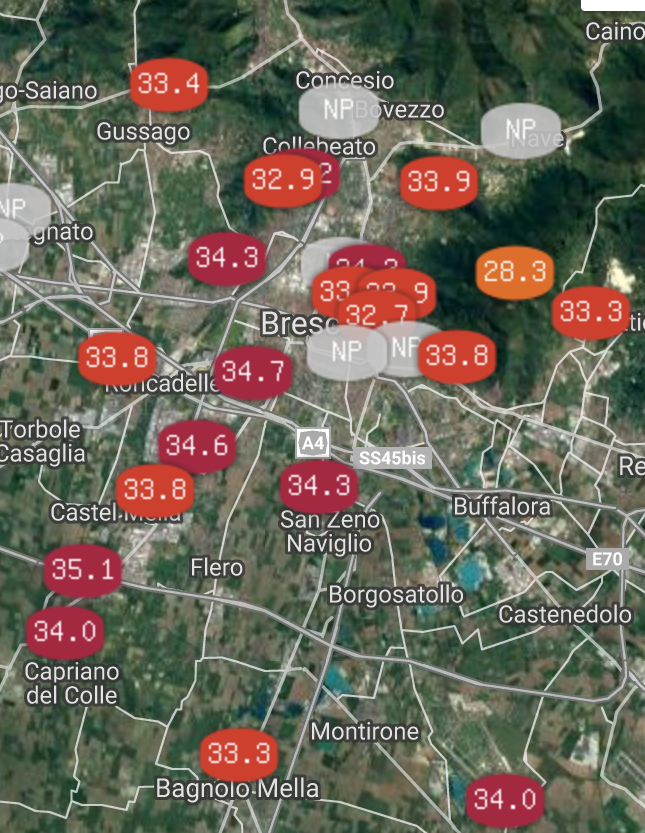645x833 pixels.
Task: Tap the 32.7 marker over Brescia
Action: click(x=378, y=315)
